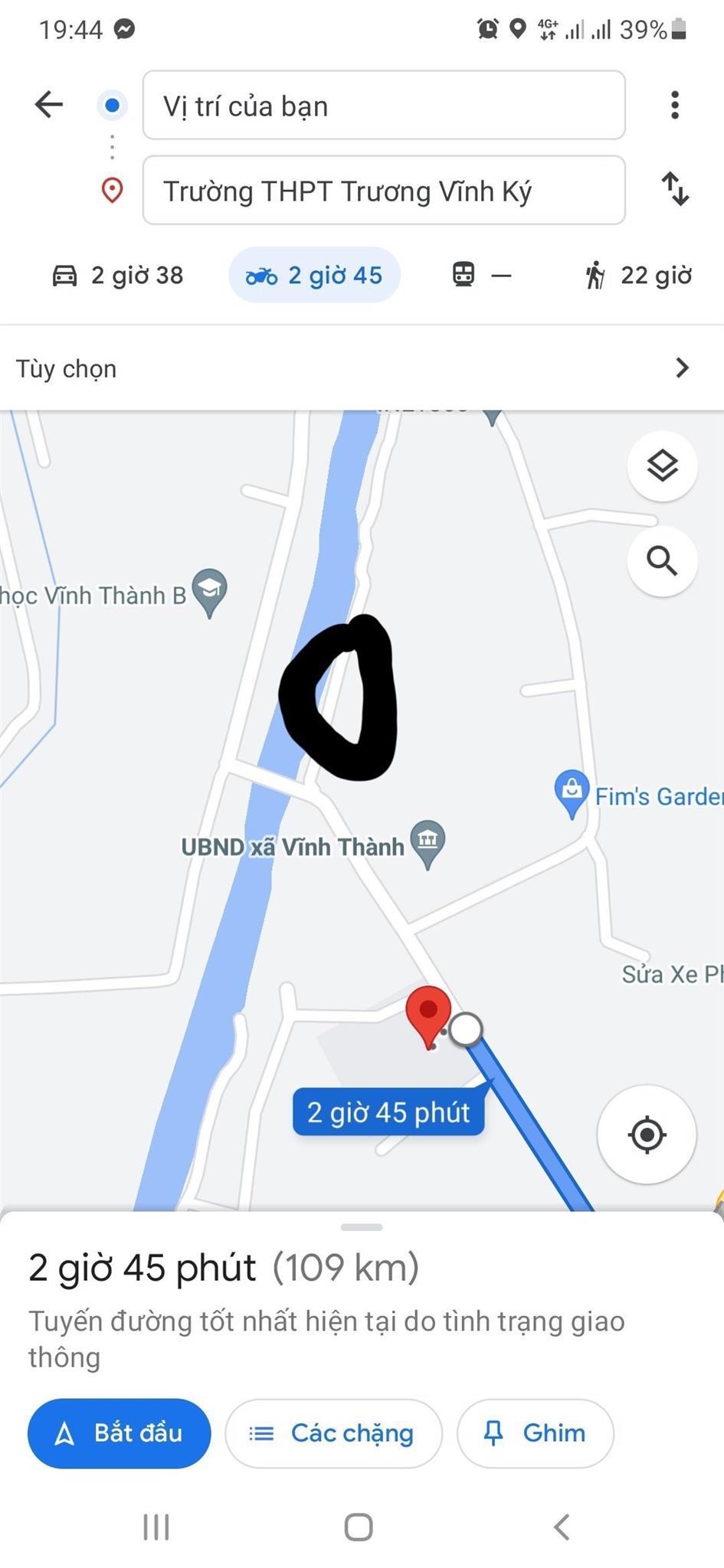
Task: Switch to walking mode
Action: [637, 276]
